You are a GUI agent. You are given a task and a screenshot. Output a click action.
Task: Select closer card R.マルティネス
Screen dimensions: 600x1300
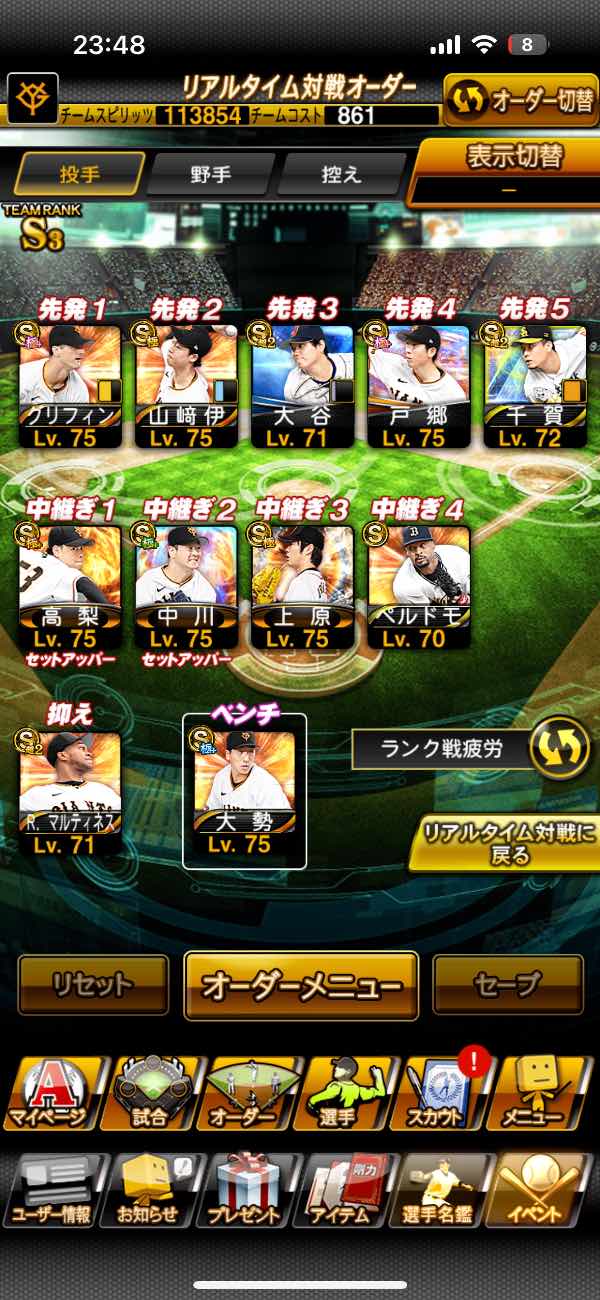click(x=70, y=790)
